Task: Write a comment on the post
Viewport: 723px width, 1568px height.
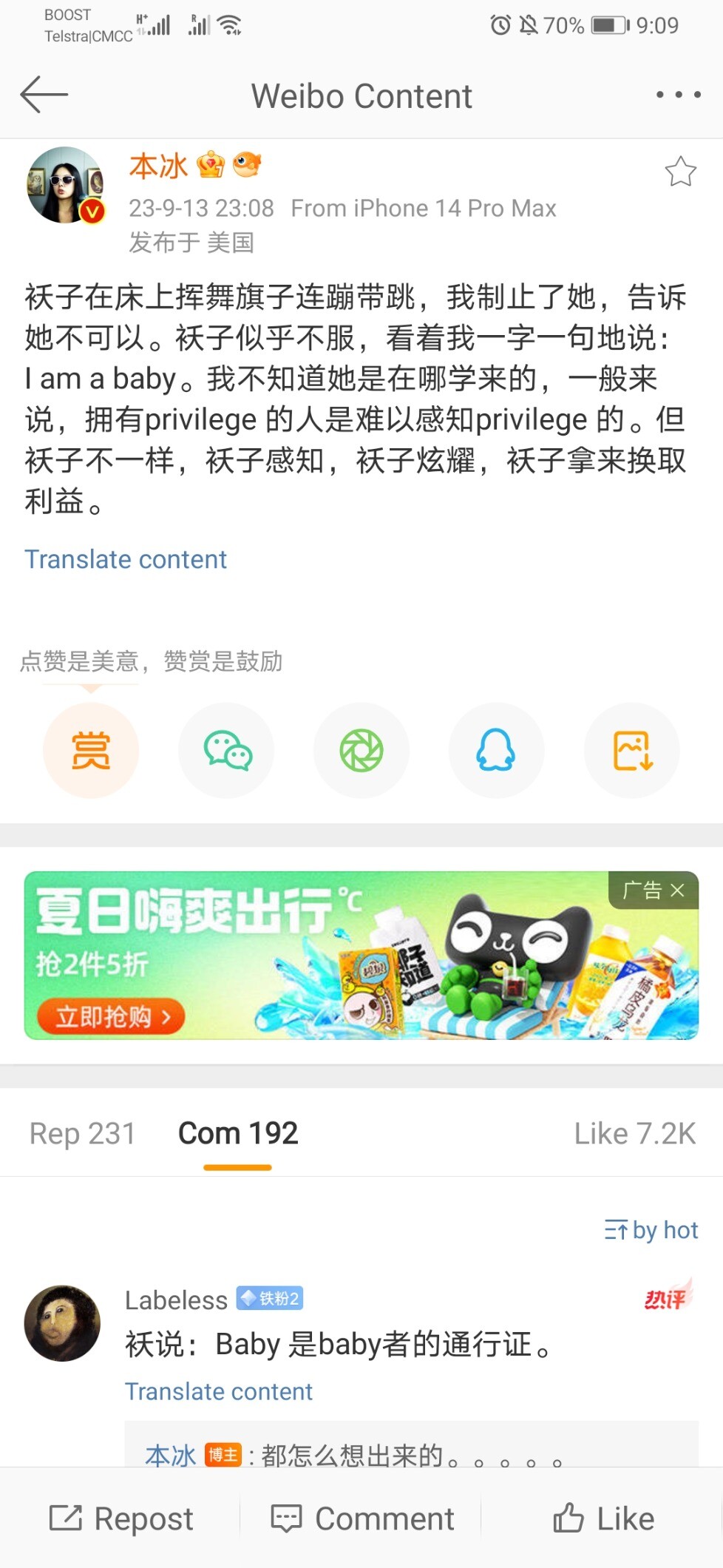Action: (362, 1518)
